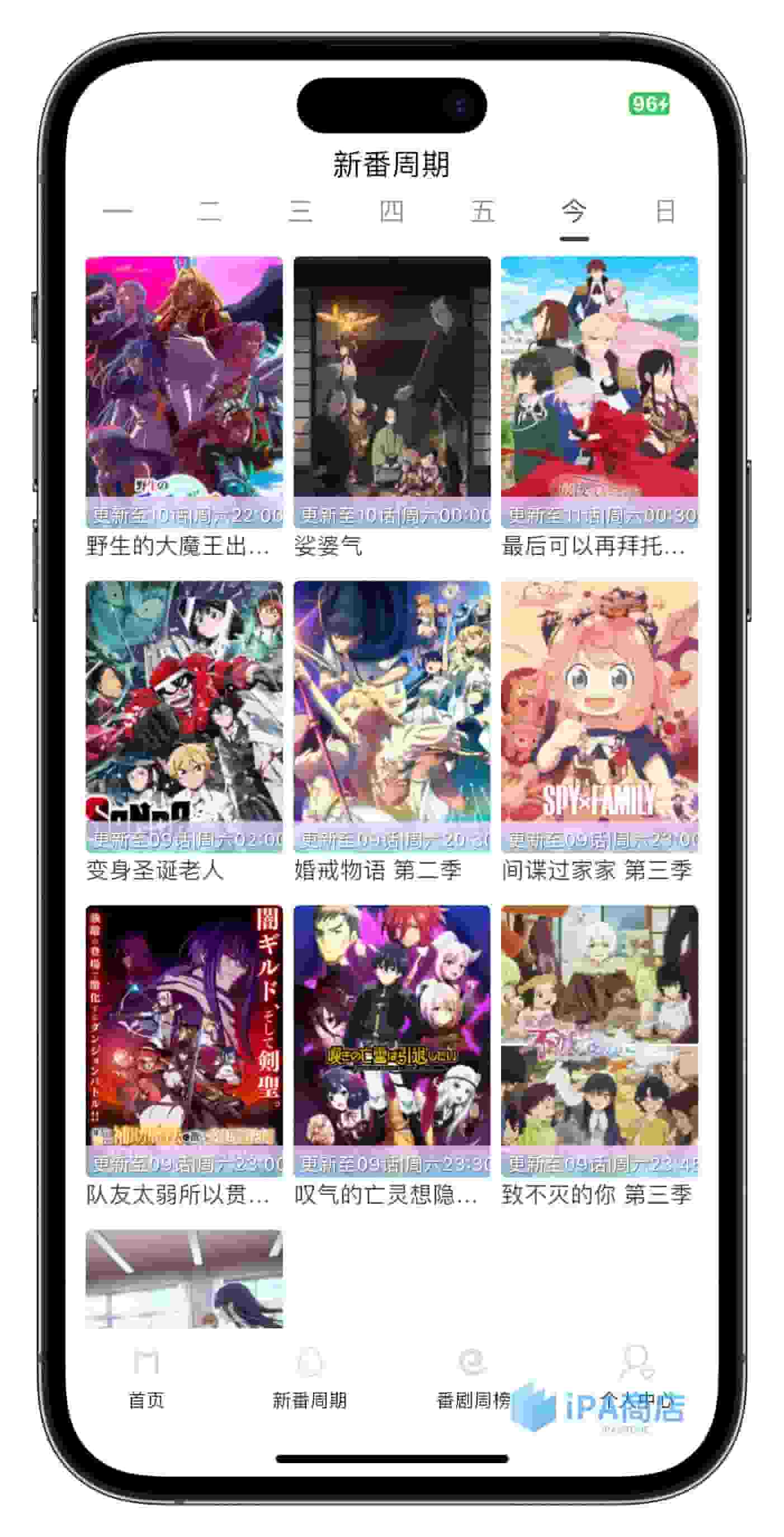
Task: Switch to the 日 (Sunday) tab
Action: pyautogui.click(x=665, y=212)
